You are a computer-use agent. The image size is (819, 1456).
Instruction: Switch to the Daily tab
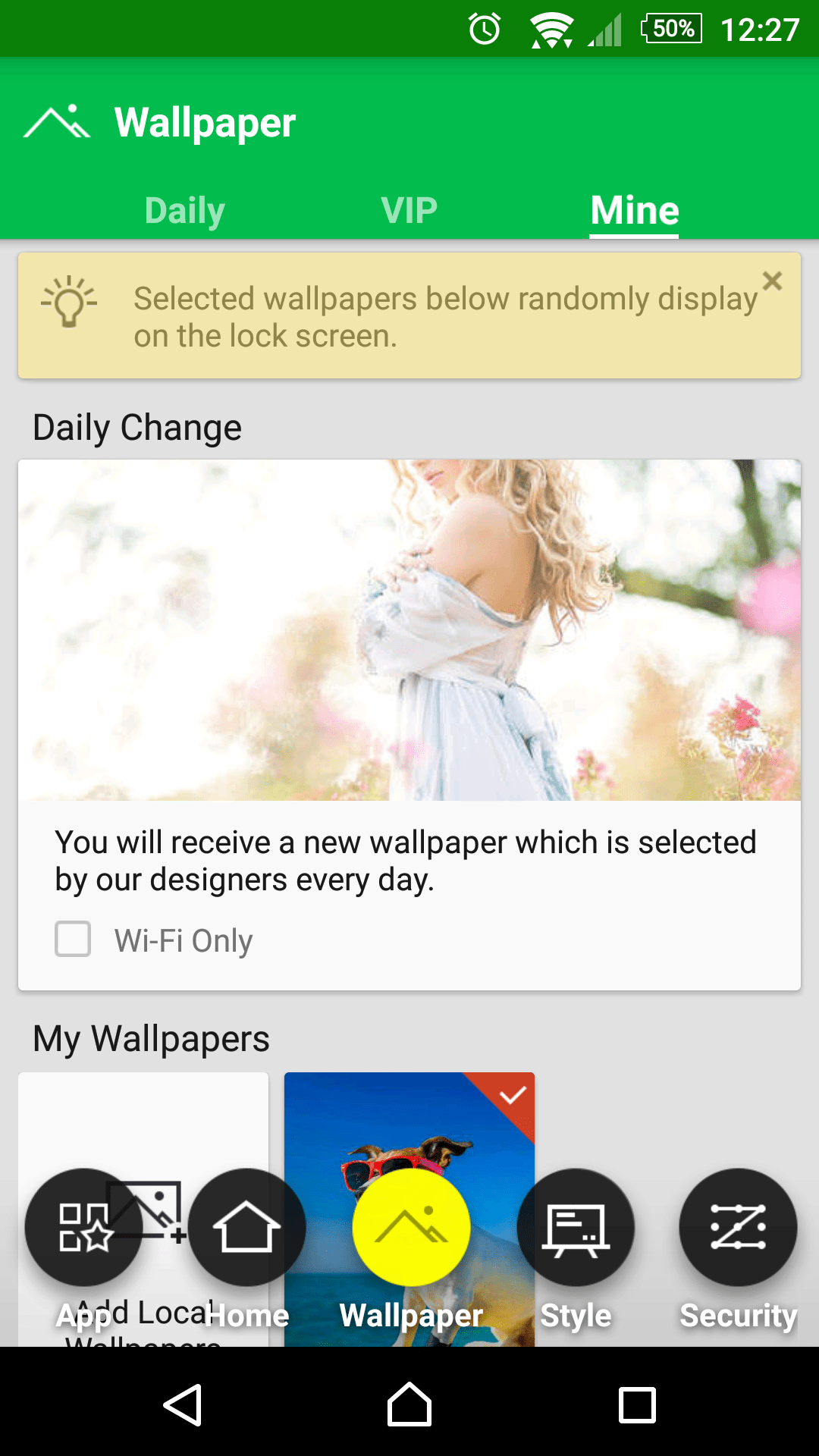coord(184,210)
